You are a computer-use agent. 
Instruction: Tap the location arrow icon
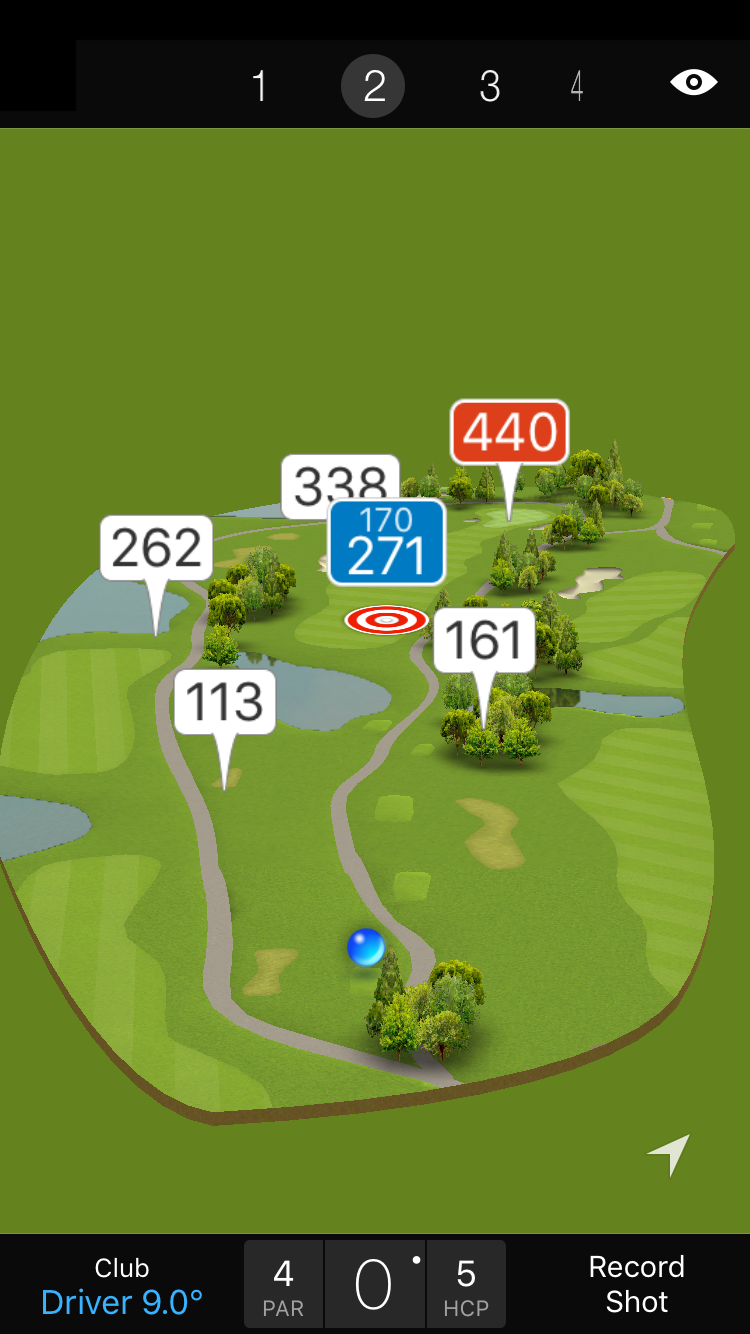pos(669,1155)
